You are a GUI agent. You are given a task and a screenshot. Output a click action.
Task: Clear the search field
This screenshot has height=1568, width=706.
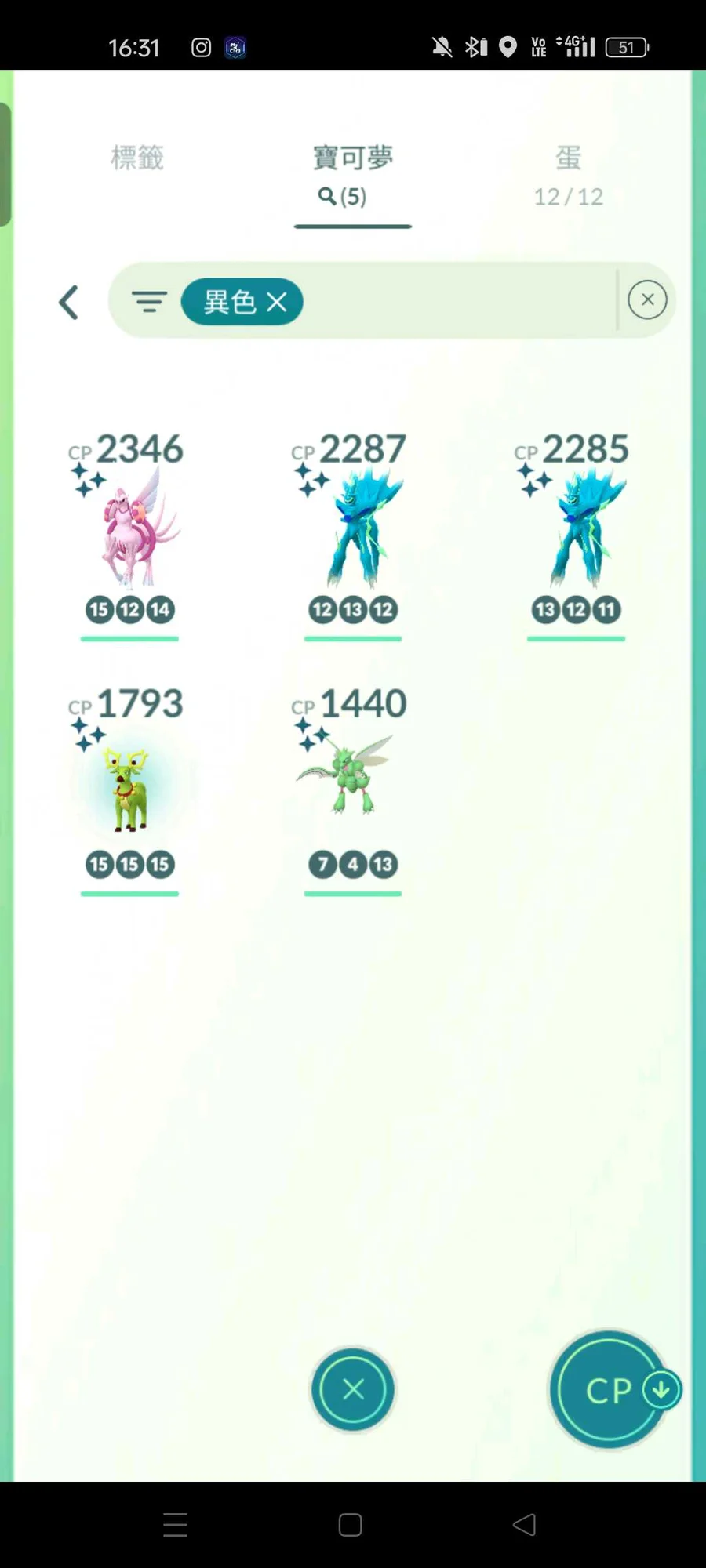(x=647, y=300)
